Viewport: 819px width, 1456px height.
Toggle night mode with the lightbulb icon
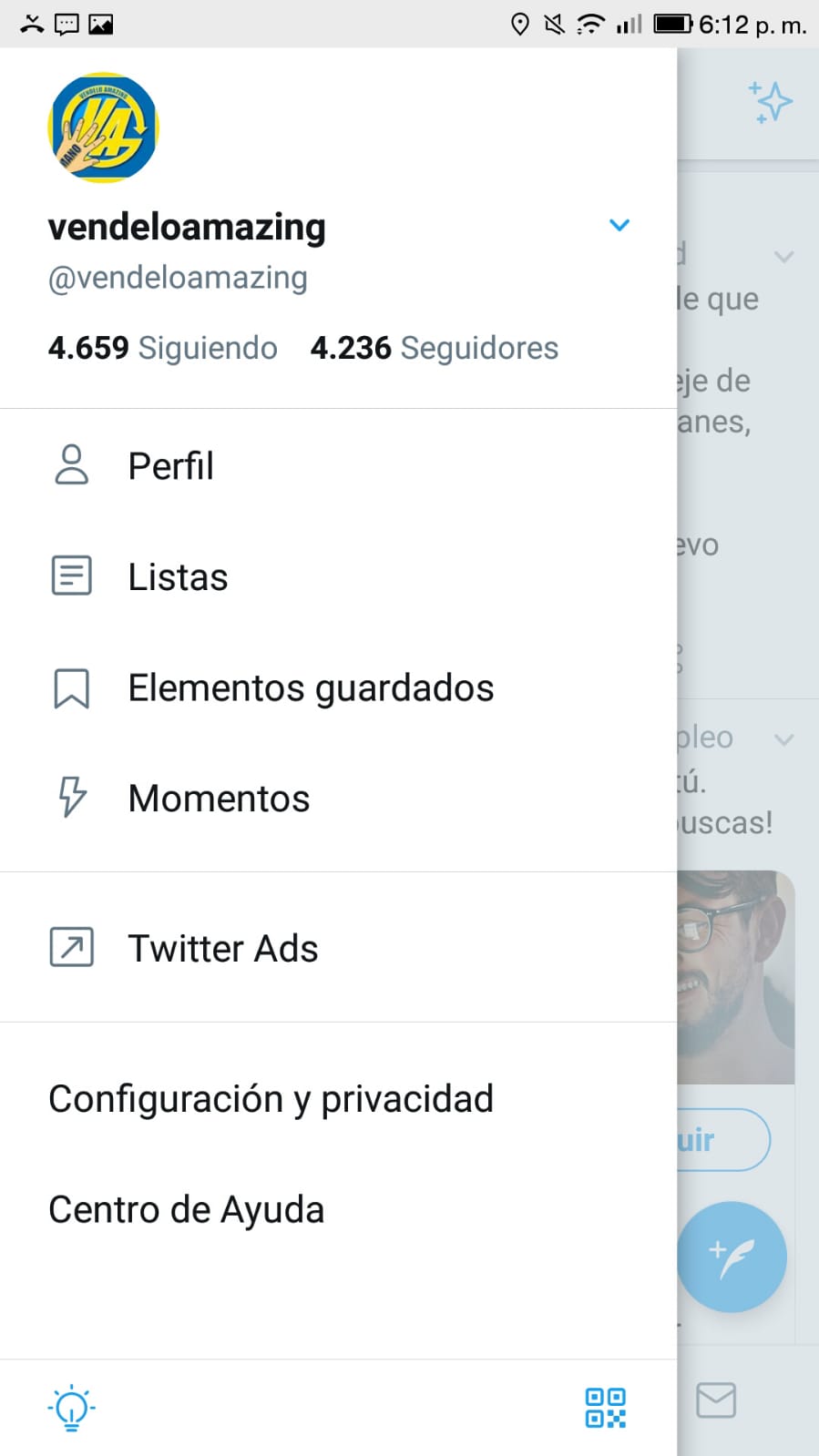tap(71, 1409)
